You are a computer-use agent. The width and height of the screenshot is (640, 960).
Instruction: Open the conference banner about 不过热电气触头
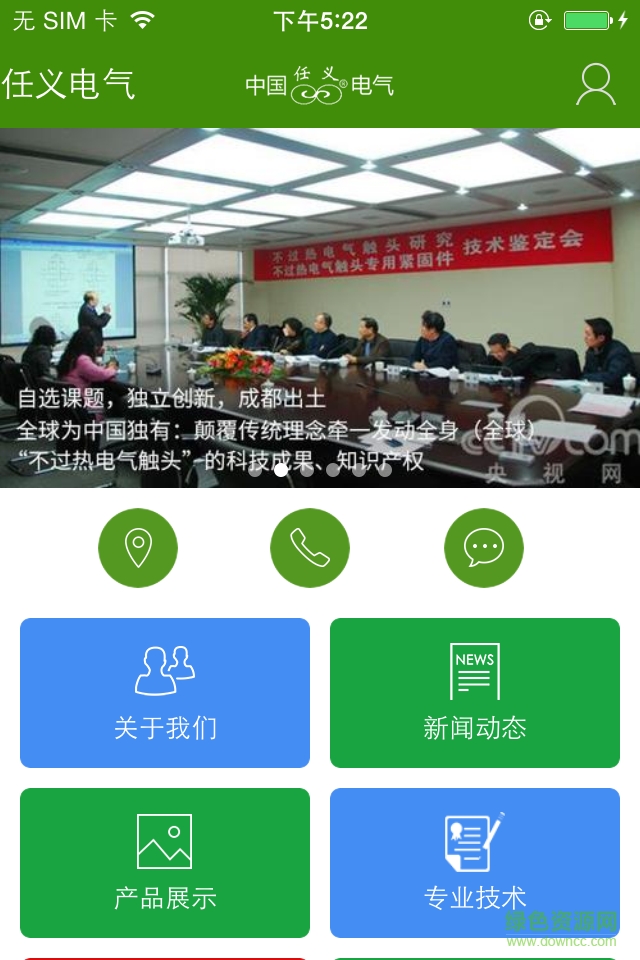point(320,300)
